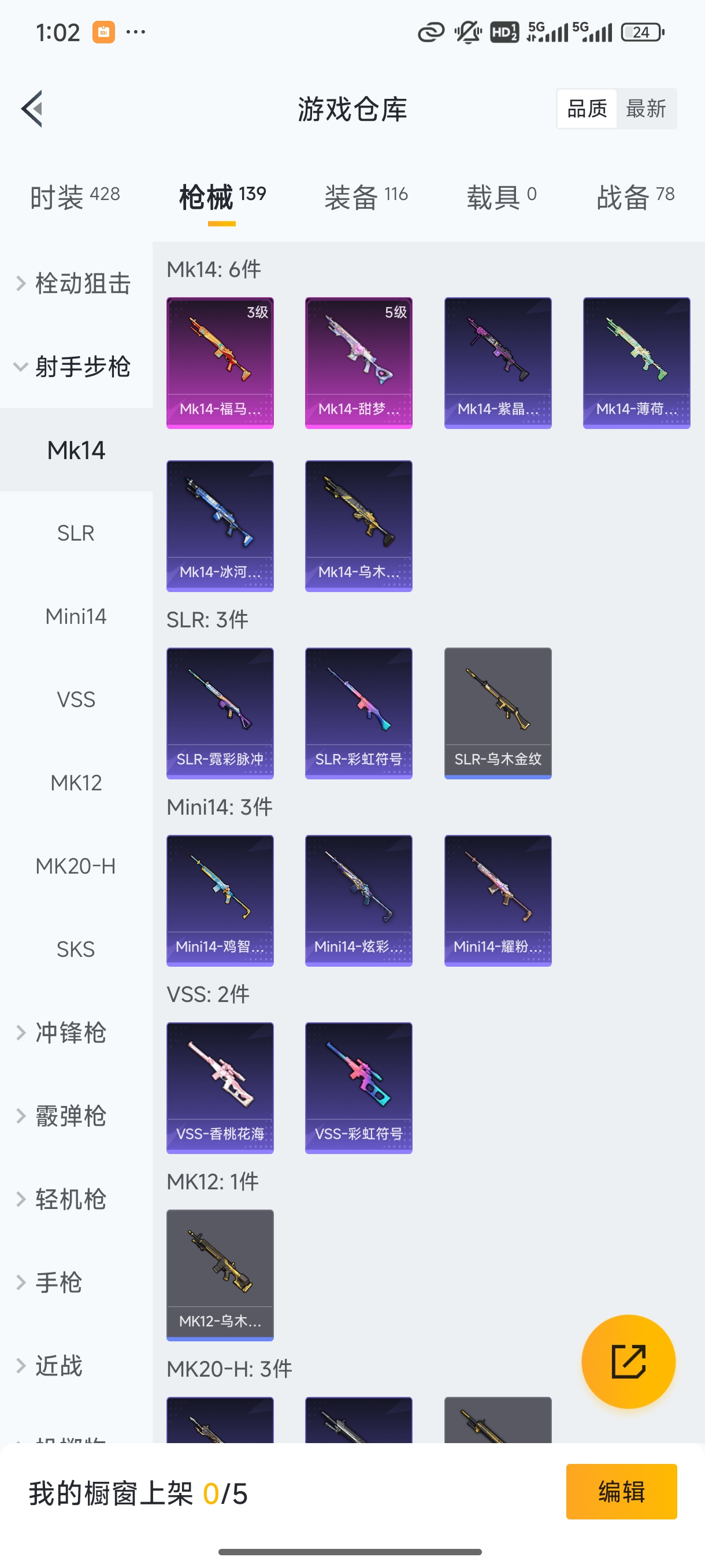View the Mk14-甜梦 level 5 skin
Screen dimensions: 705x1568
coord(358,363)
